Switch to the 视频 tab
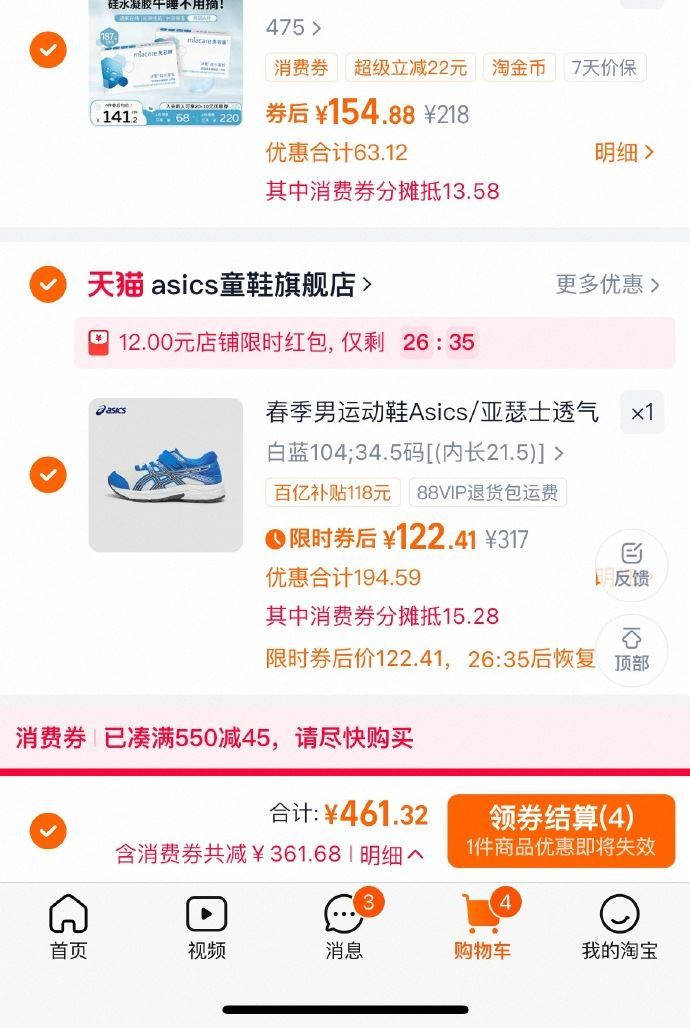This screenshot has width=690, height=1028. tap(206, 927)
